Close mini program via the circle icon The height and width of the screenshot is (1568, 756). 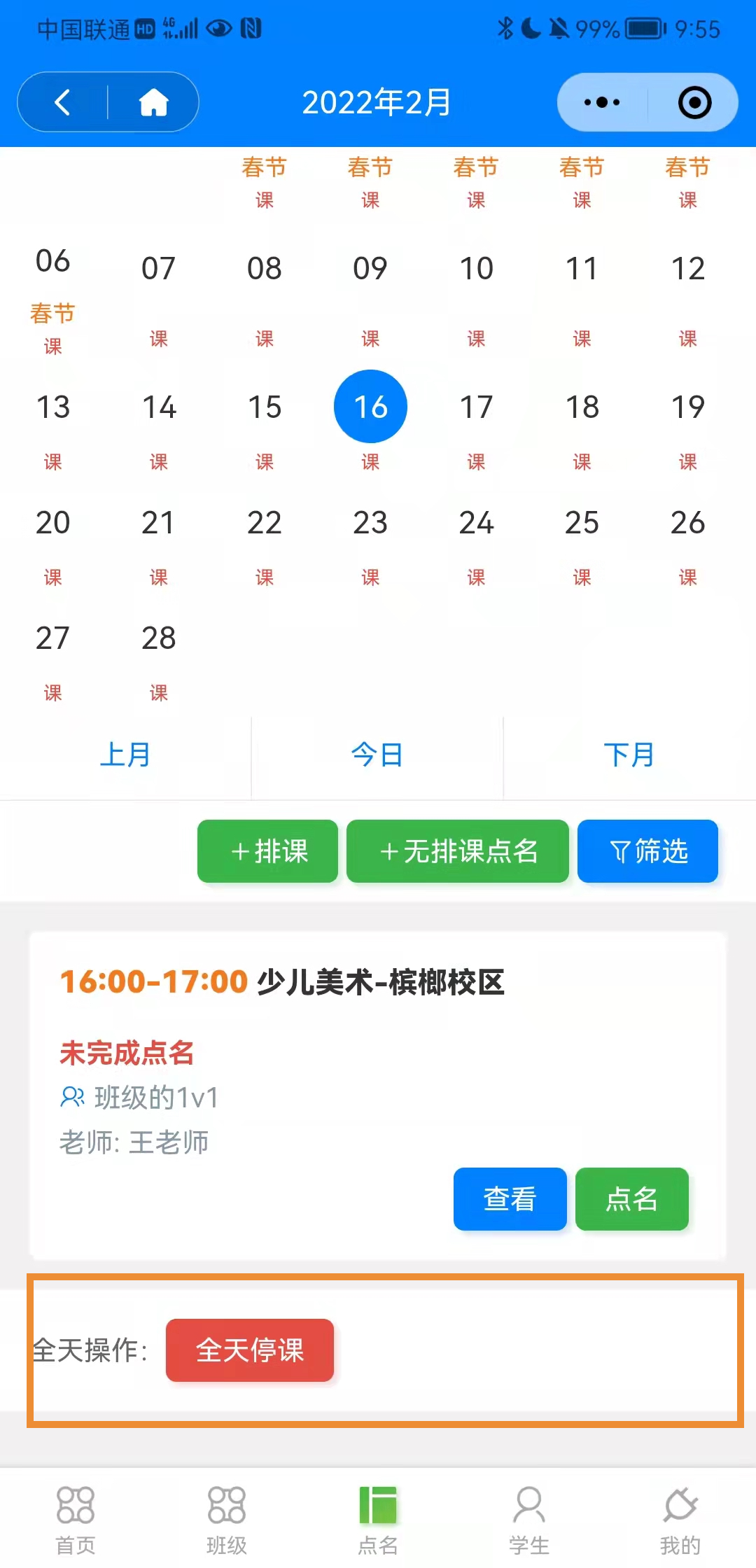click(x=694, y=102)
